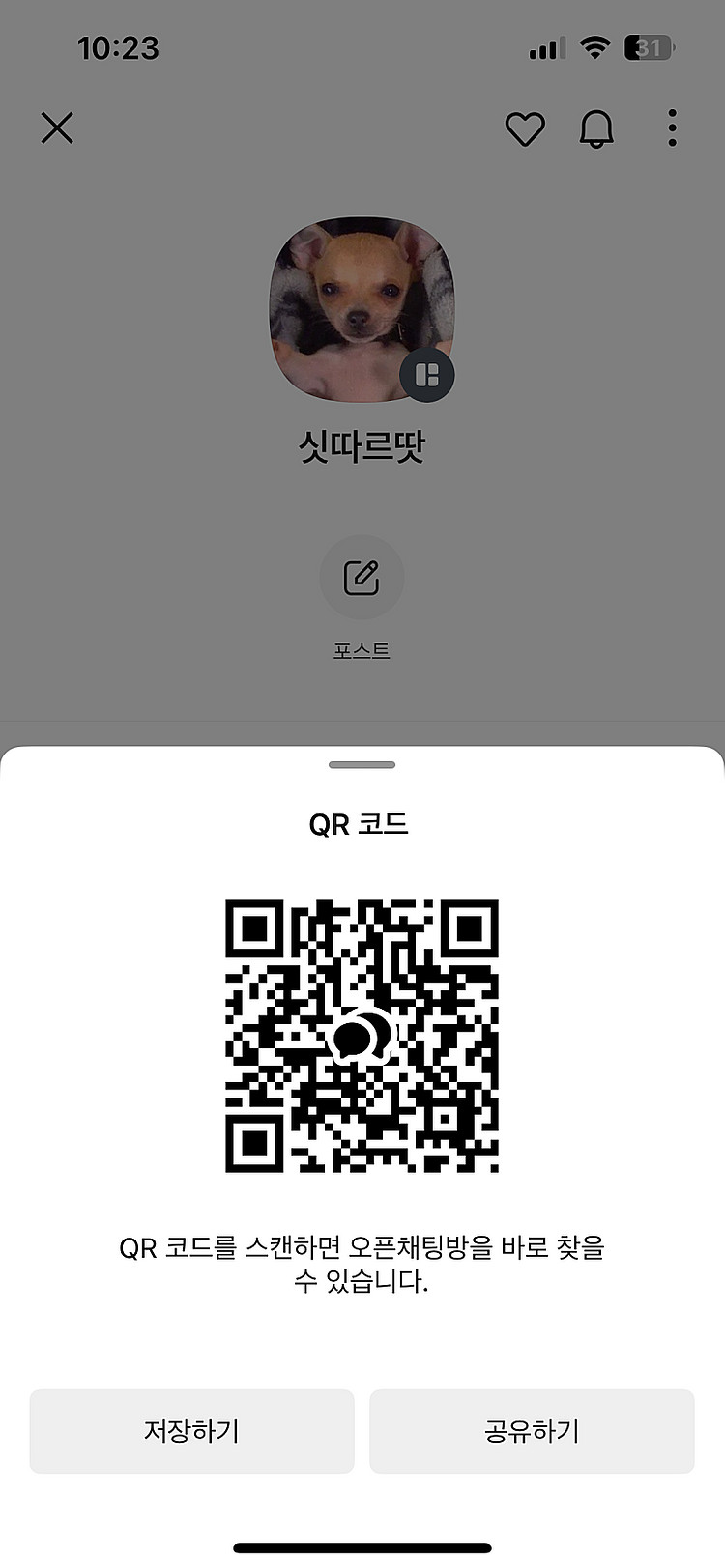Open the 포스트 compose button

pos(362,578)
